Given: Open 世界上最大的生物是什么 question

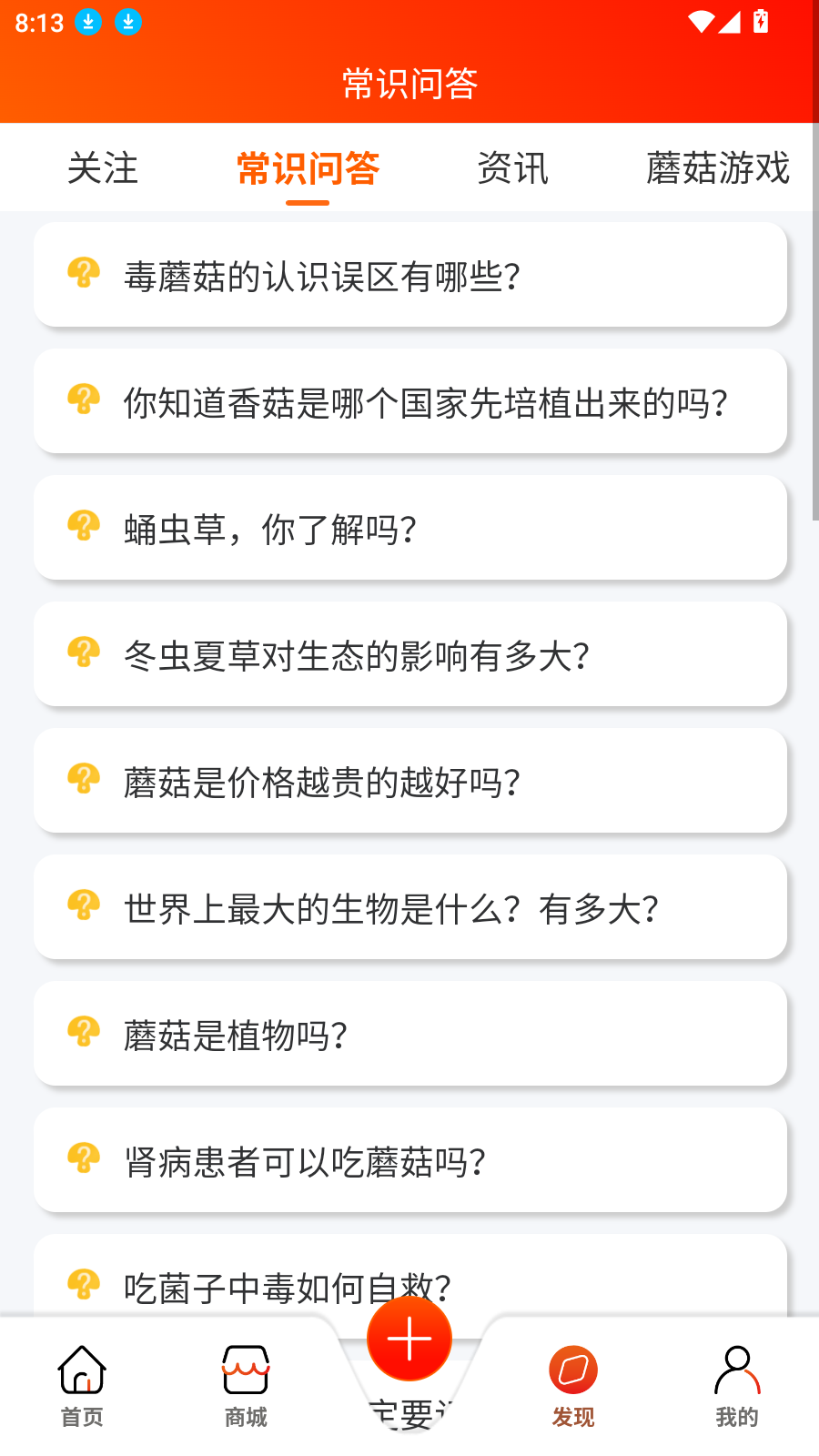Looking at the screenshot, I should click(x=410, y=907).
